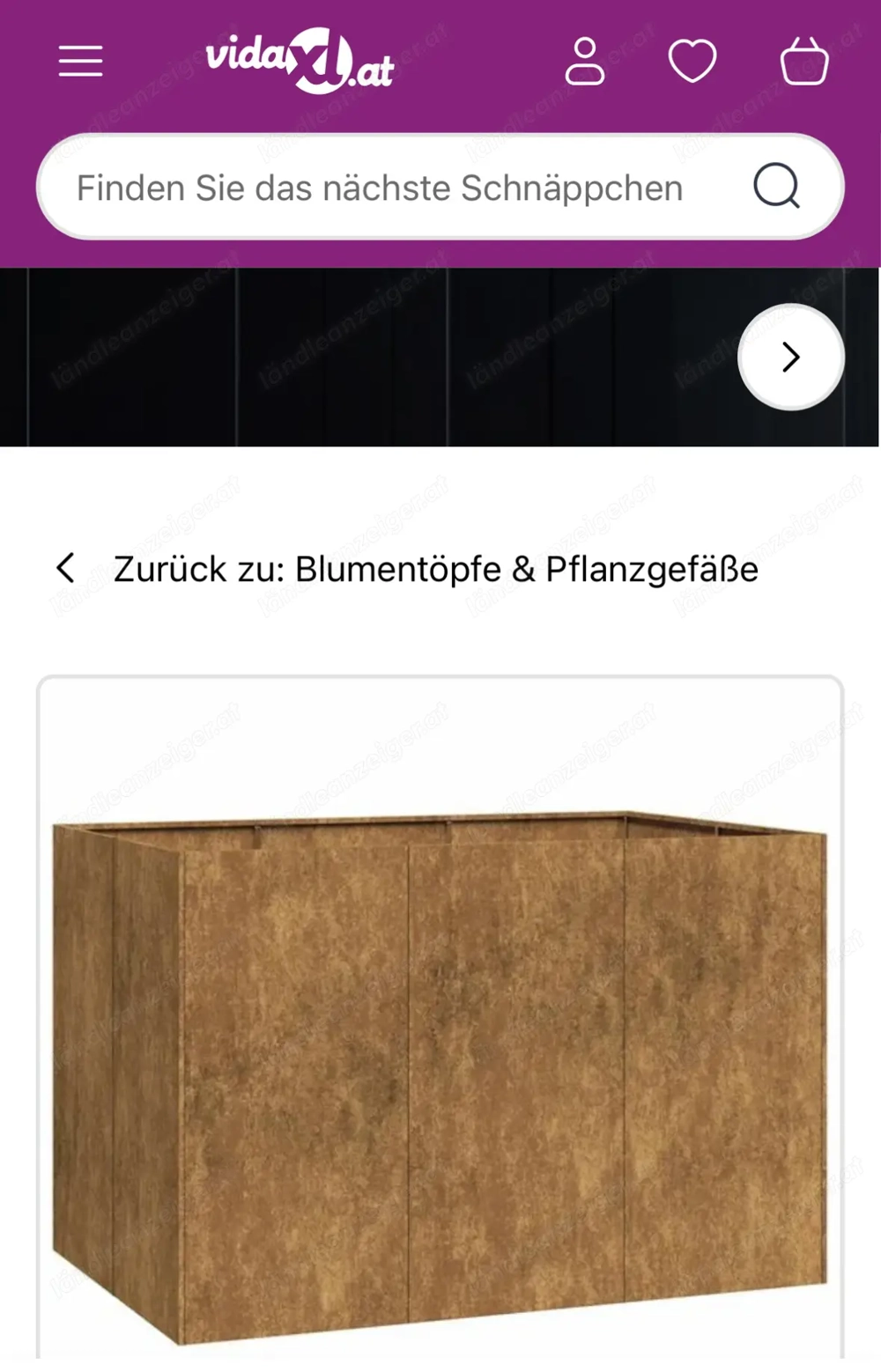Select the back chevron before Zurück zu
This screenshot has height=1372, width=881.
[66, 569]
